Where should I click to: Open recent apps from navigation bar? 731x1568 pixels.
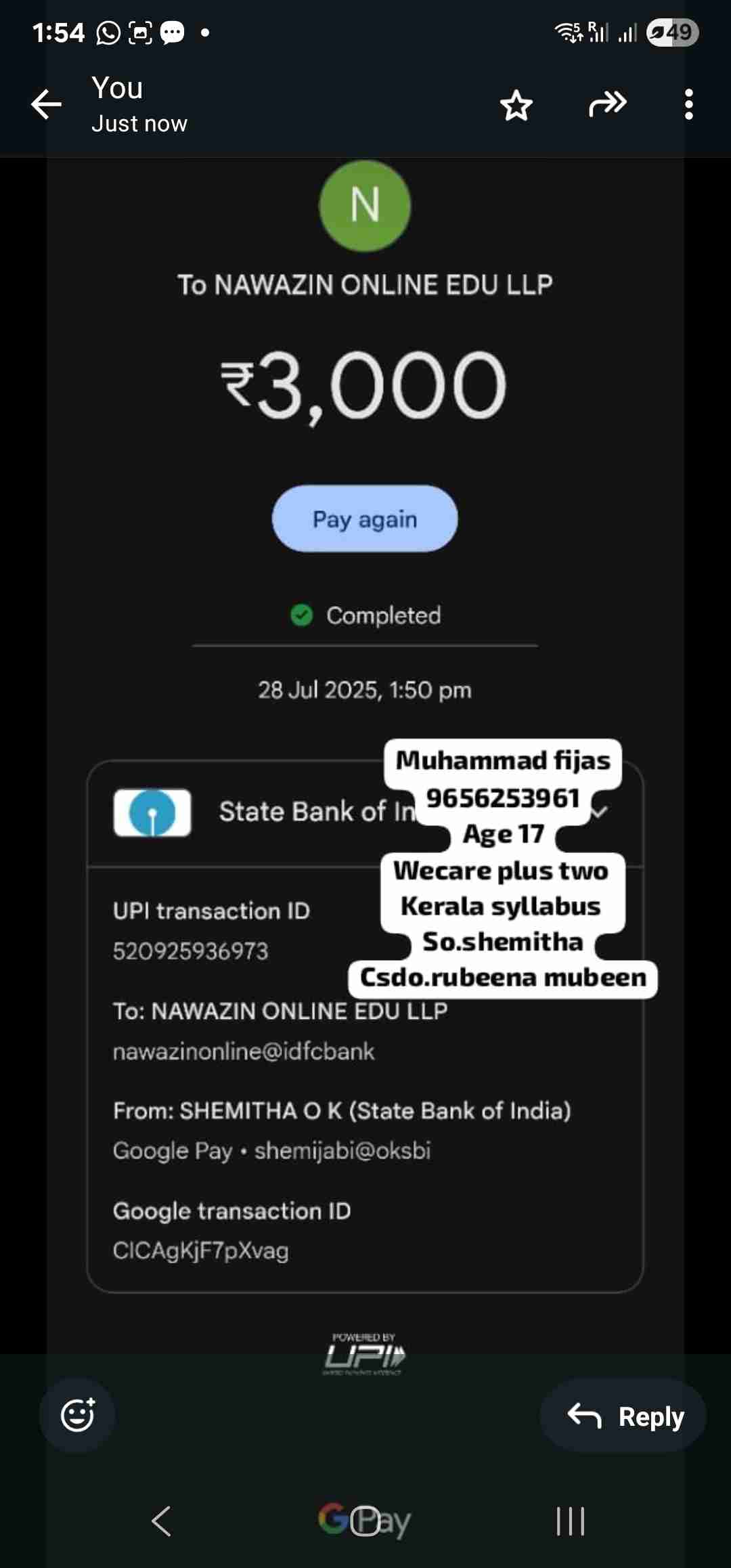point(570,1521)
